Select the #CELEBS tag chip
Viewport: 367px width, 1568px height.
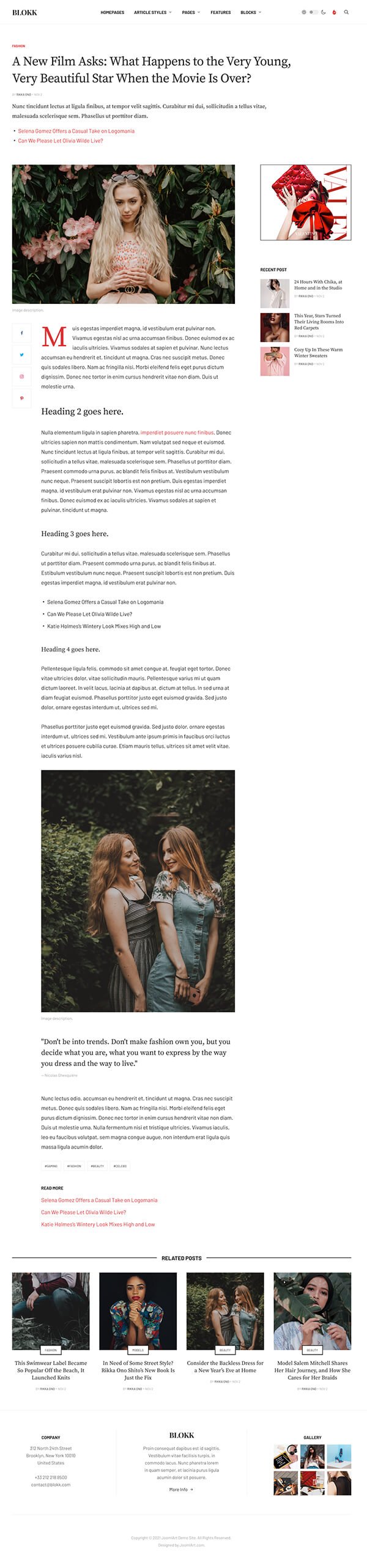(x=120, y=1166)
